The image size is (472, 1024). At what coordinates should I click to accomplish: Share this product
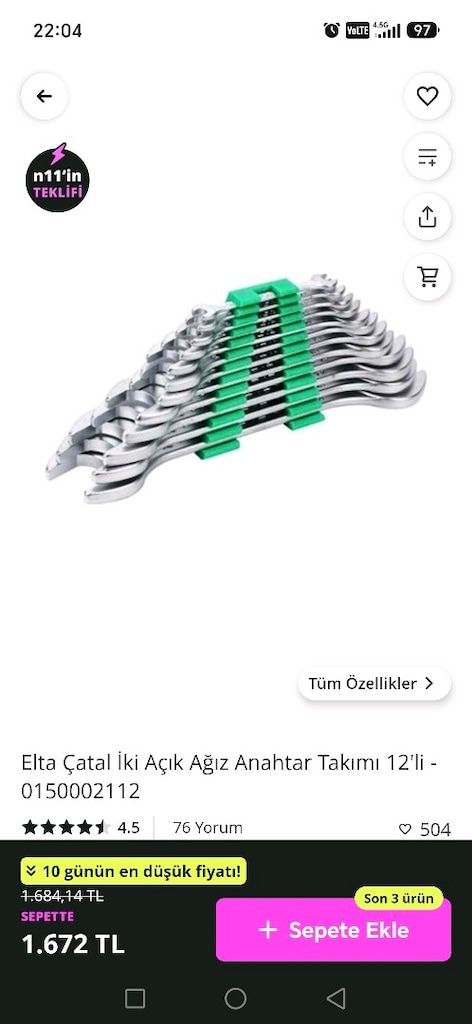[x=427, y=217]
